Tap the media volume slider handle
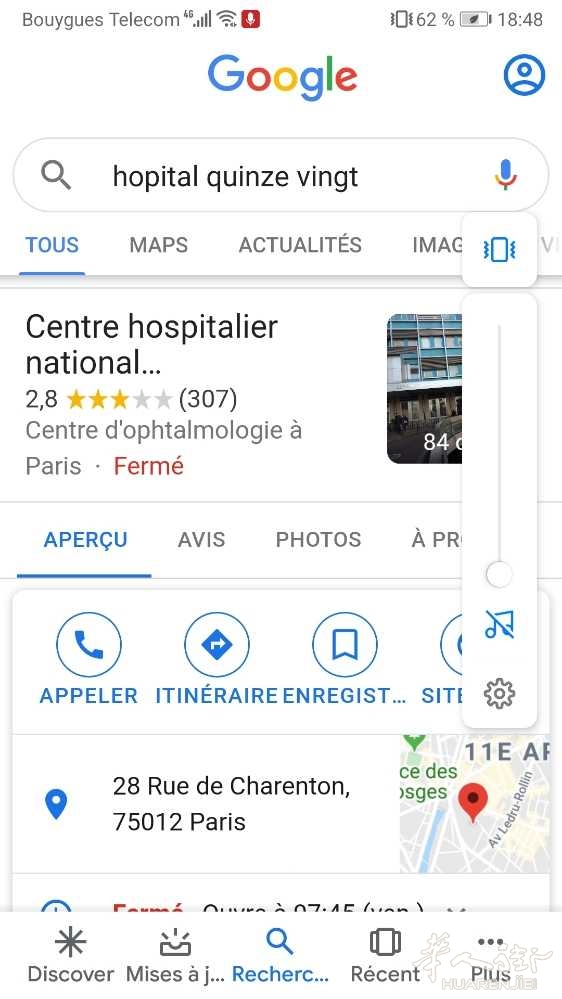This screenshot has width=562, height=999. point(499,574)
